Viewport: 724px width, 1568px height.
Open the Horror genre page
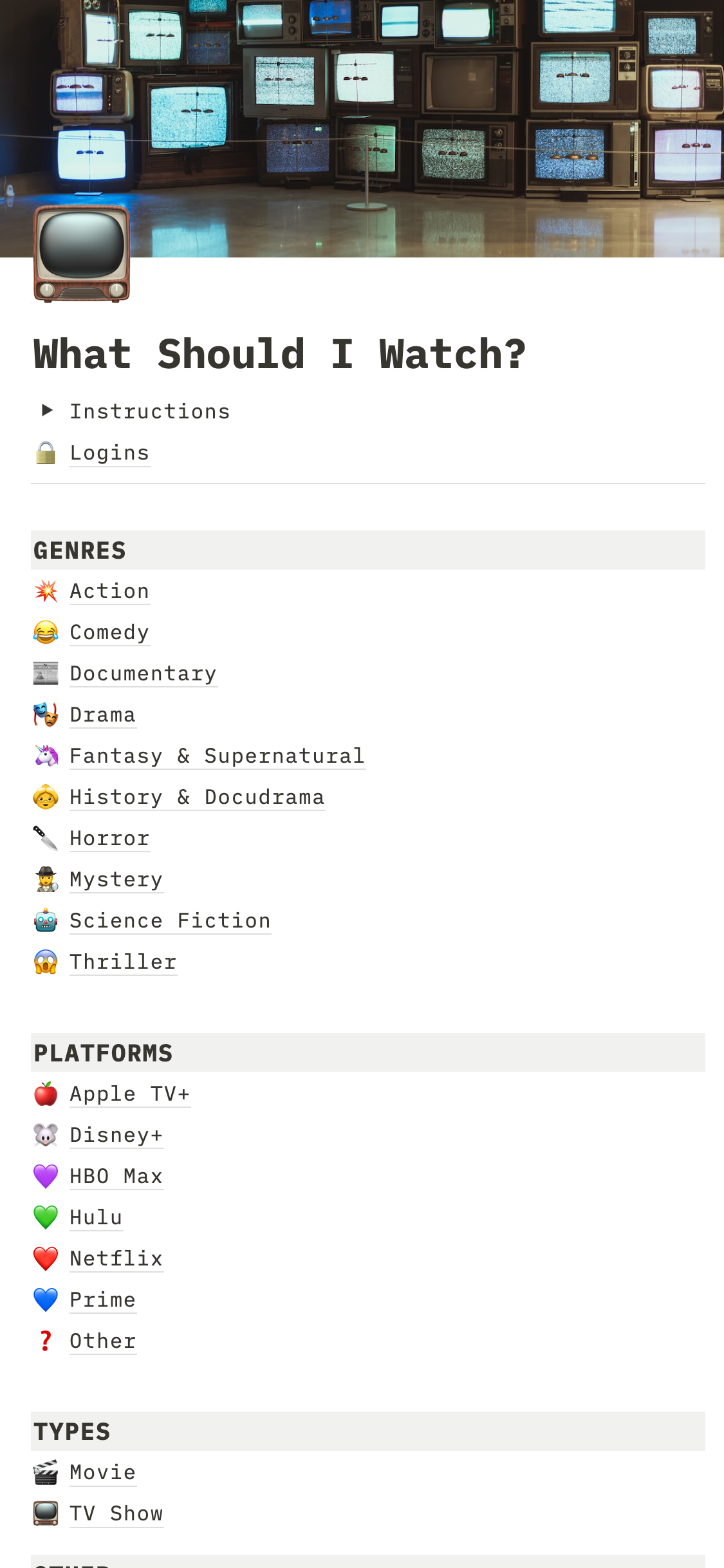(109, 838)
